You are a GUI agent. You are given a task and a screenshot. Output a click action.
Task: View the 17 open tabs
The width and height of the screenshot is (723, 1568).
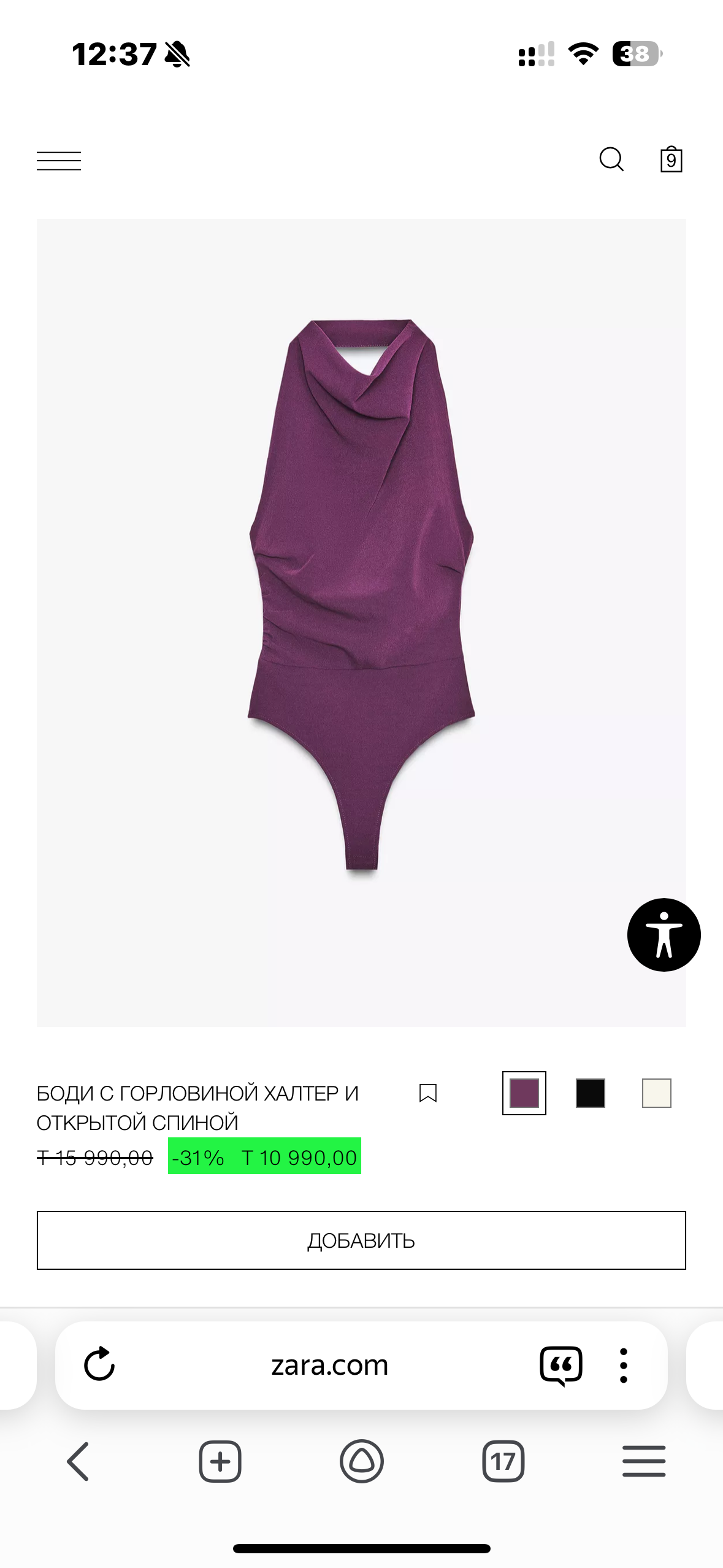(503, 1461)
